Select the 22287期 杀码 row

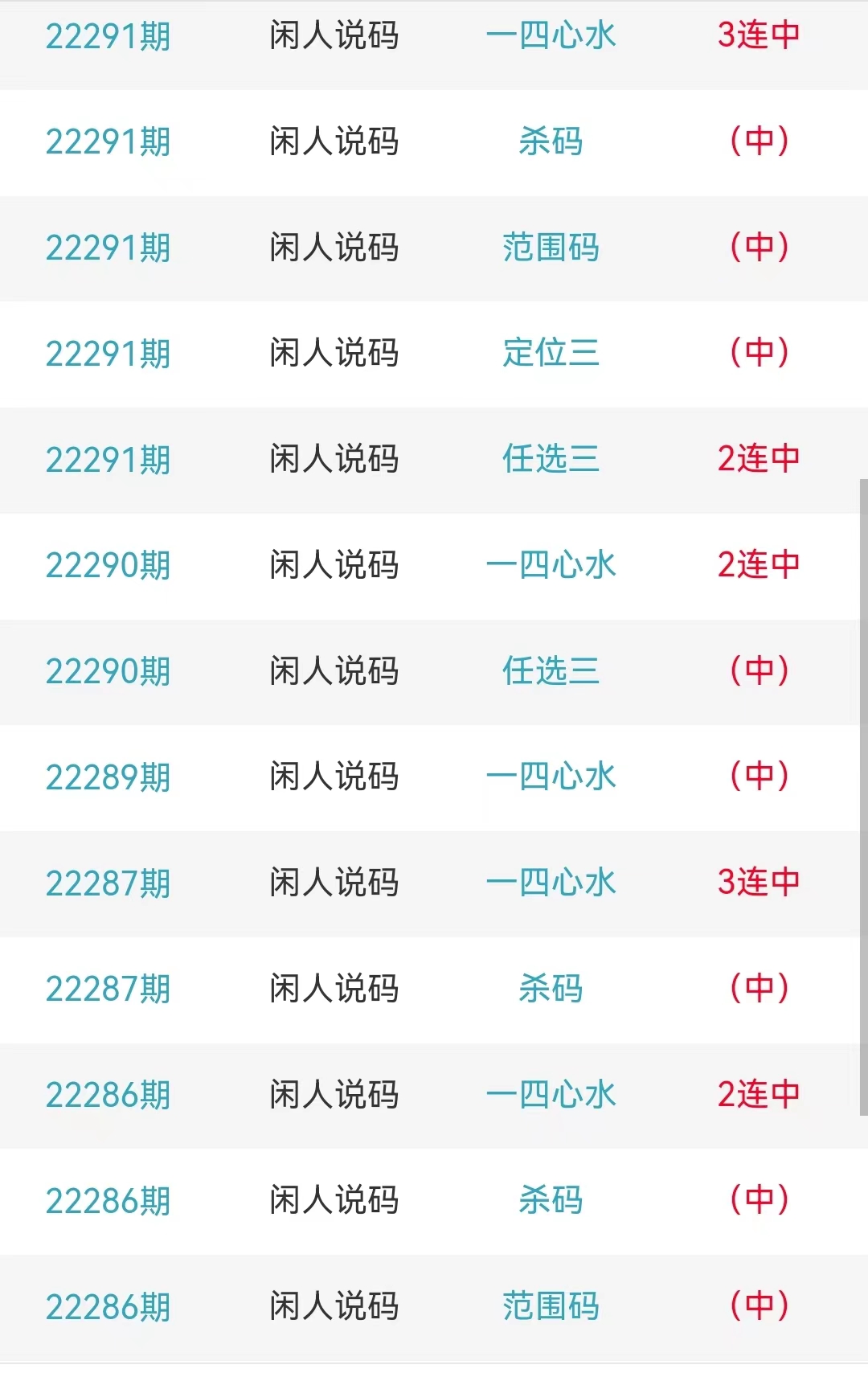(551, 989)
